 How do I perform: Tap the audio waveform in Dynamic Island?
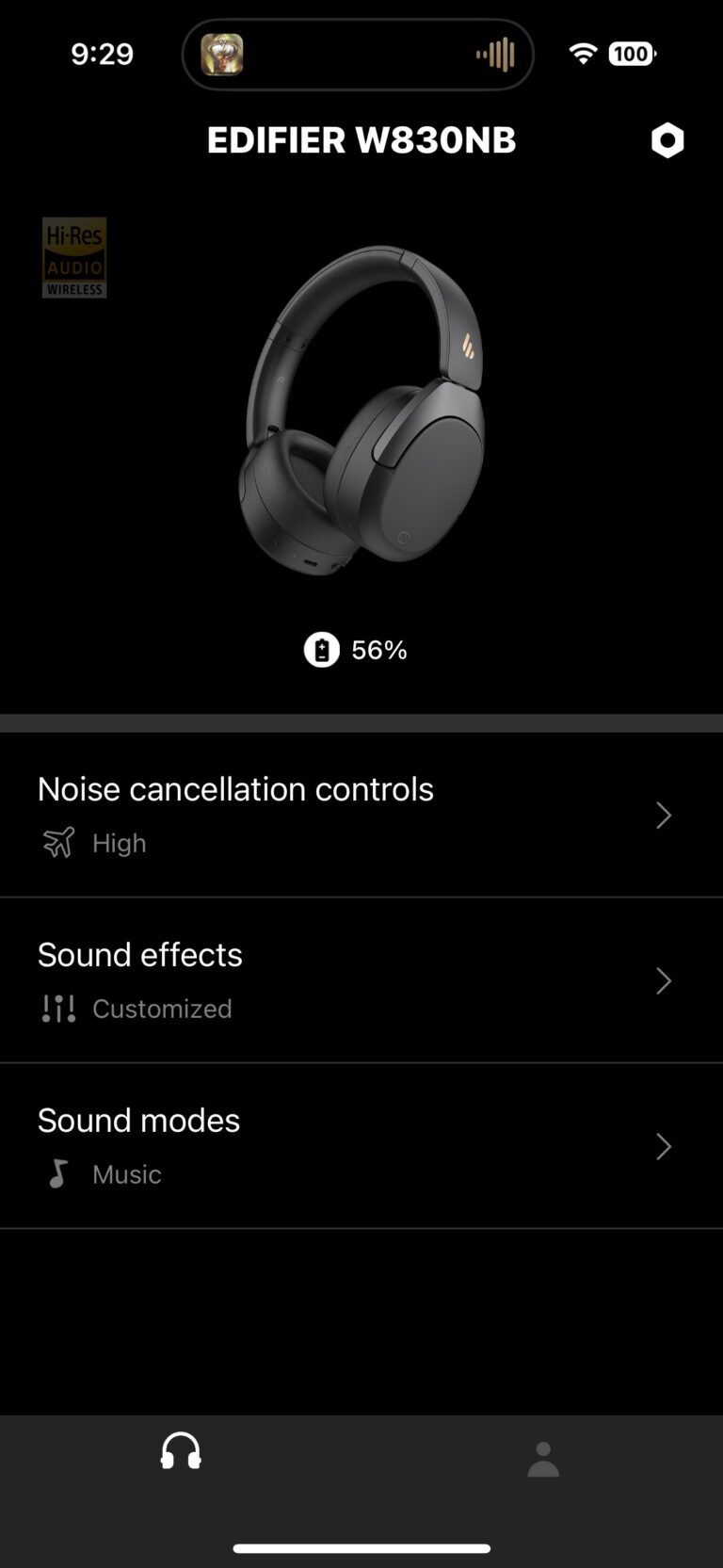(x=496, y=55)
